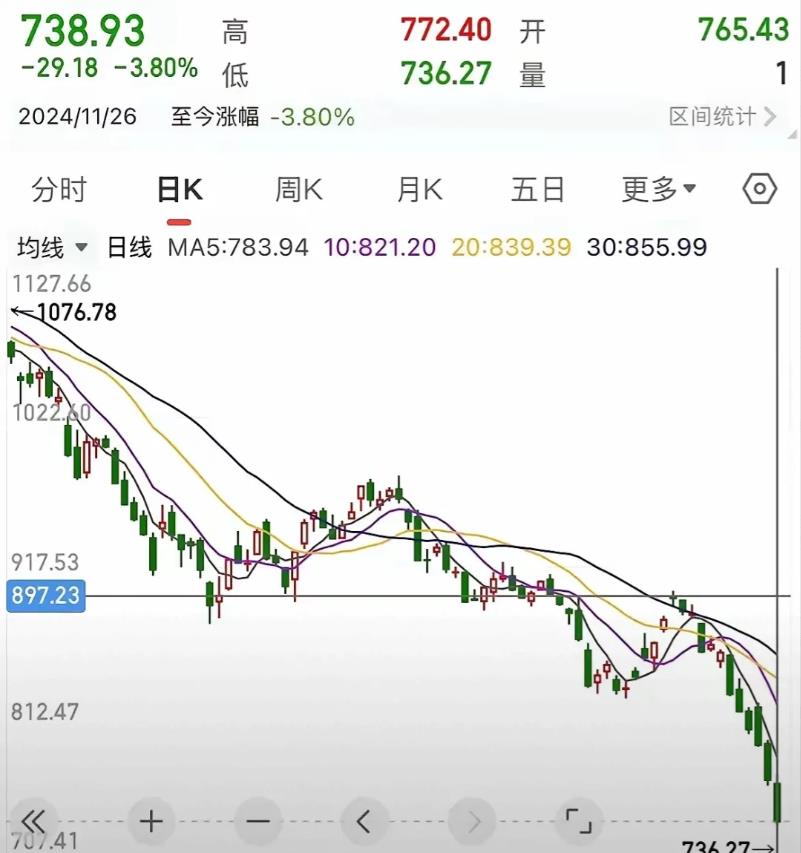Toggle the MA10 moving average line label

pos(381,246)
